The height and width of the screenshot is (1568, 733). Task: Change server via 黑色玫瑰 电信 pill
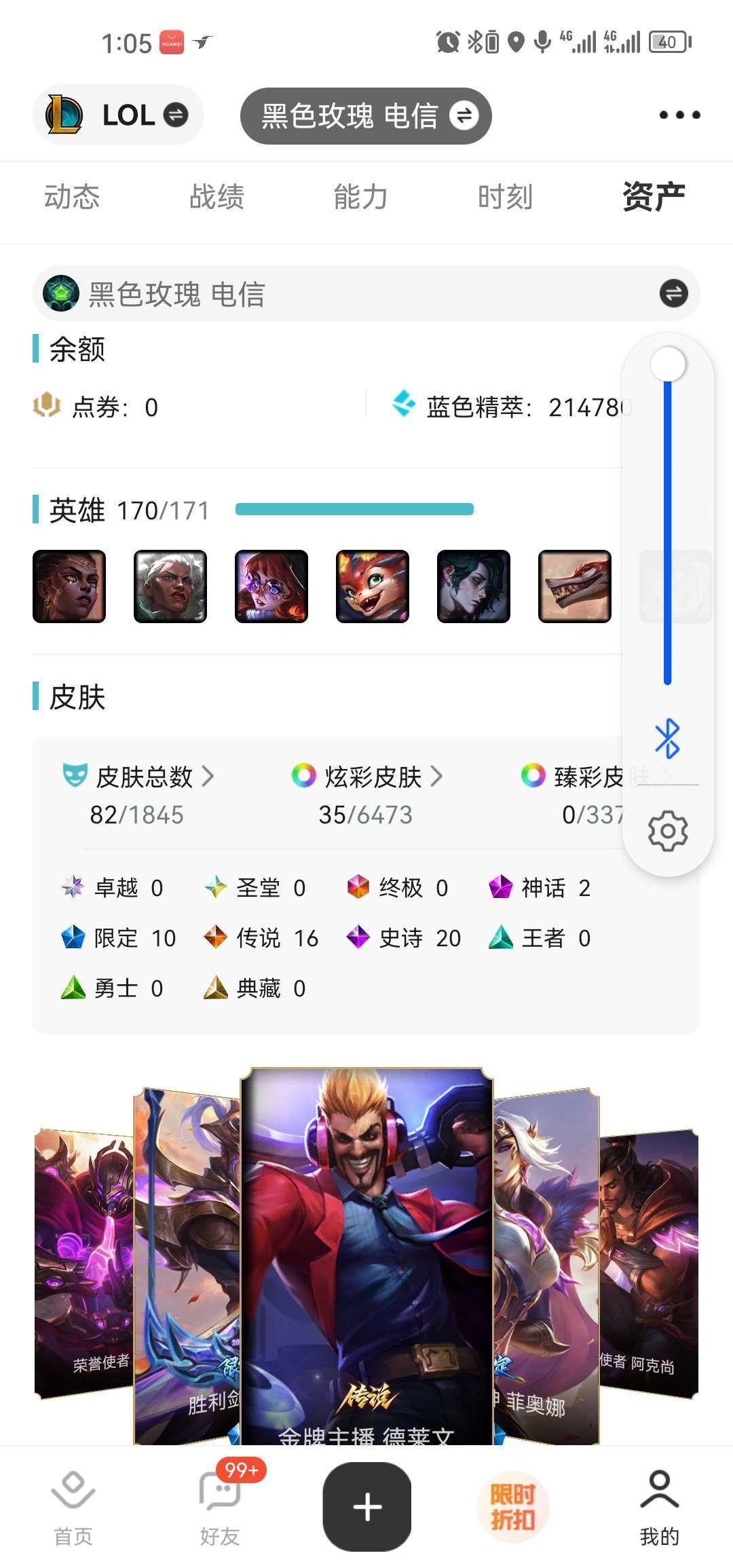366,116
